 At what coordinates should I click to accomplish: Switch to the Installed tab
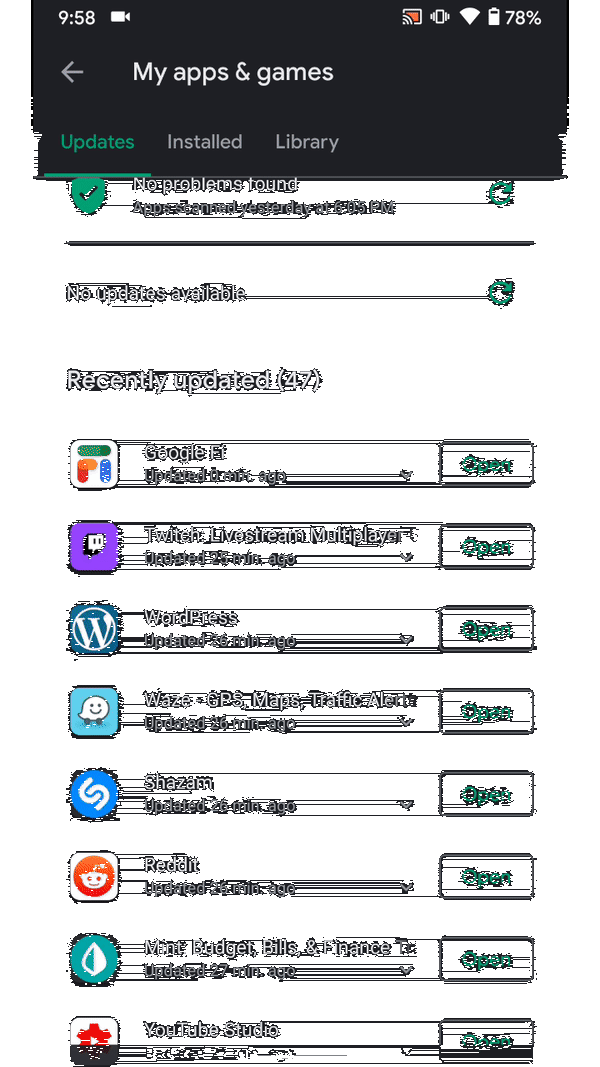(x=204, y=142)
